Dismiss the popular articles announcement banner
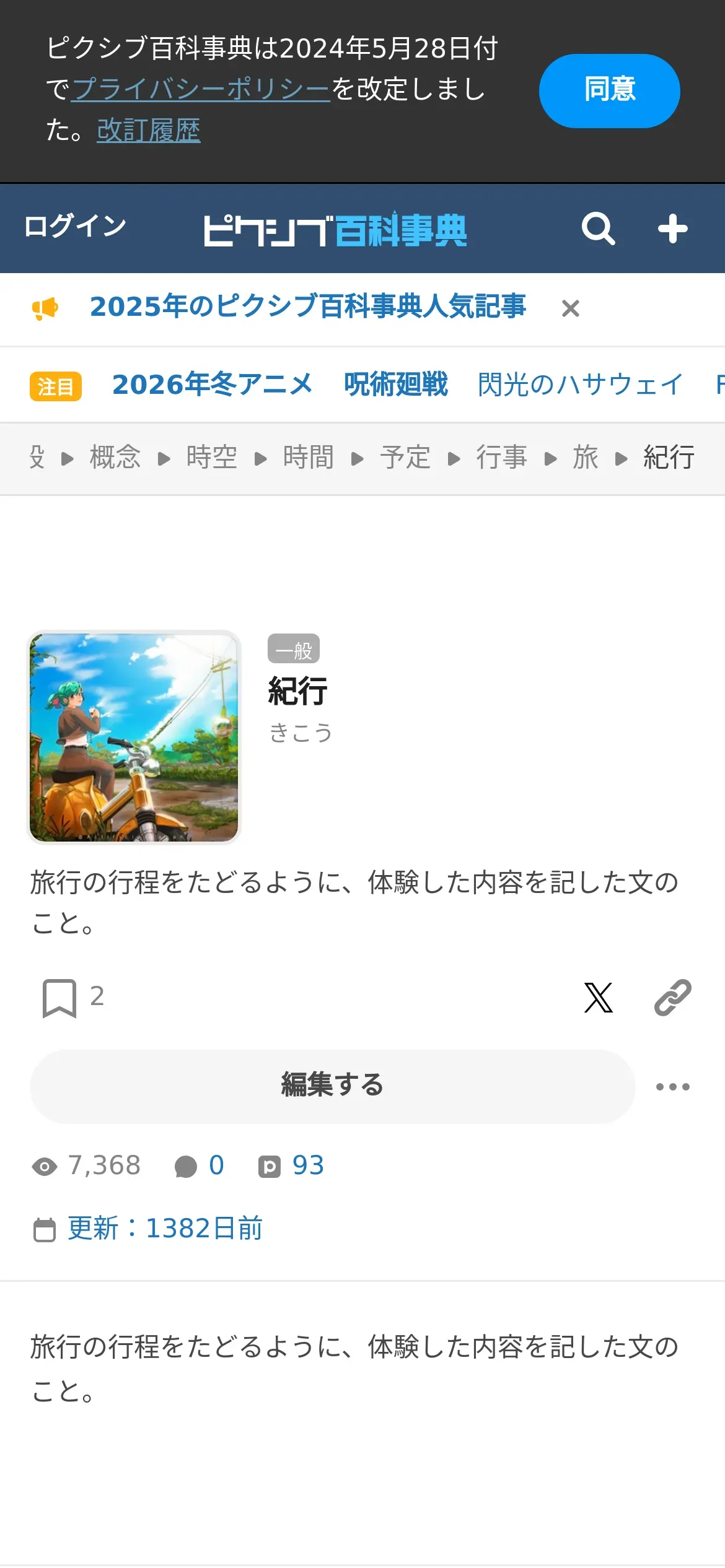This screenshot has height=1568, width=725. pyautogui.click(x=570, y=308)
